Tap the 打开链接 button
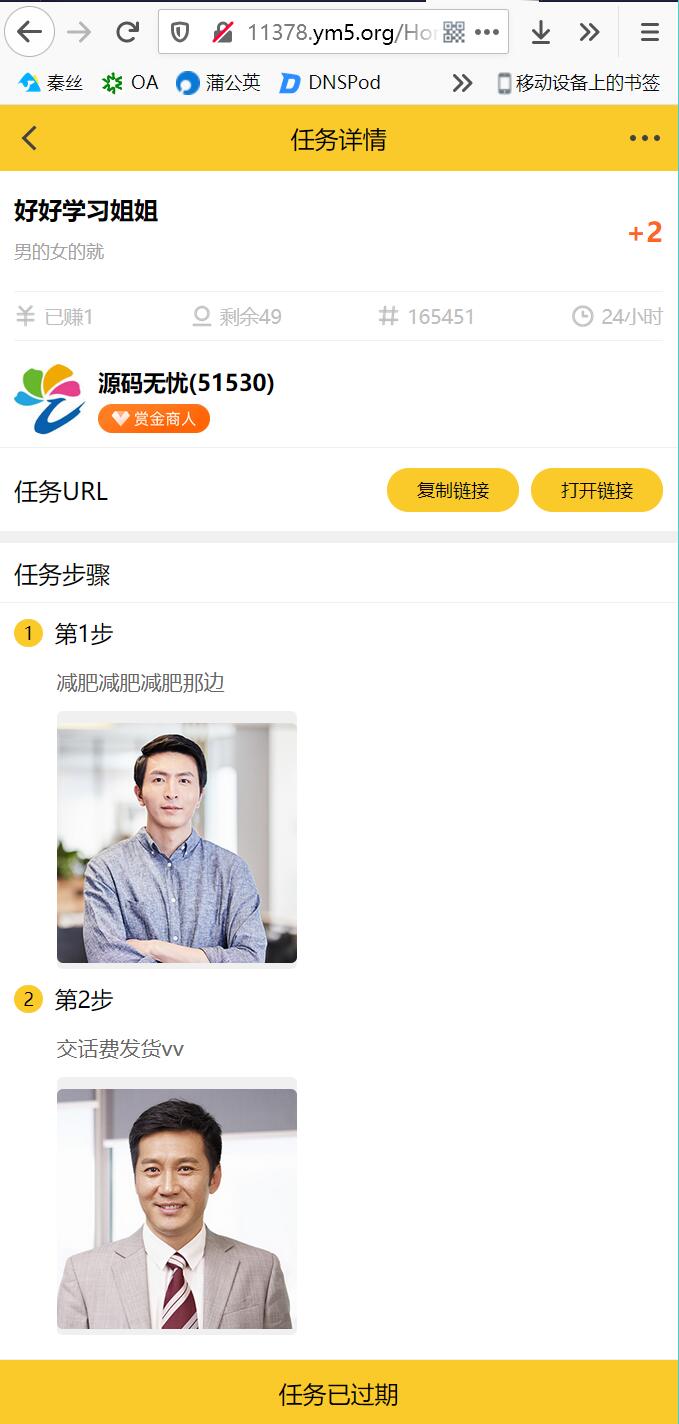 point(596,490)
